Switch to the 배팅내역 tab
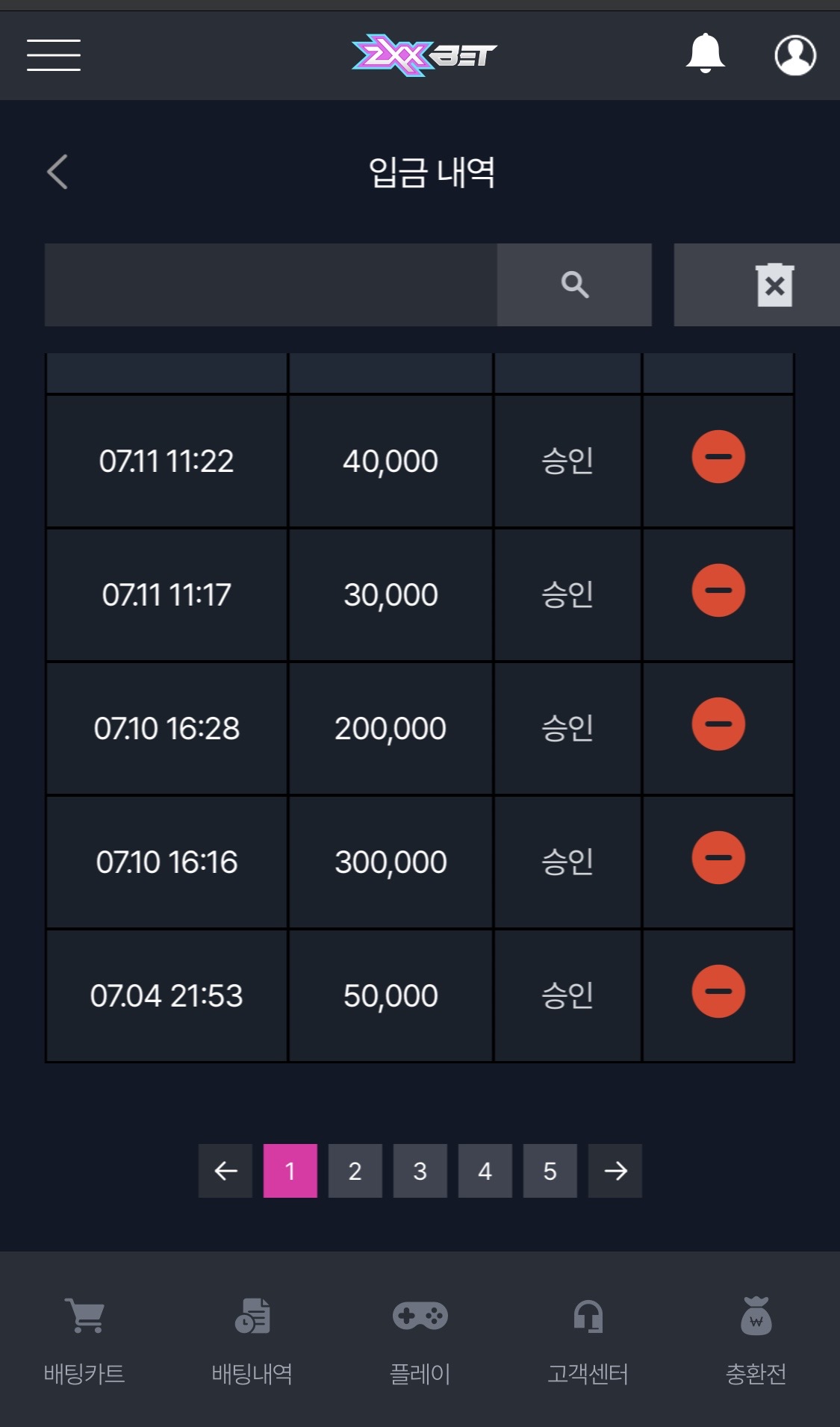 [252, 1341]
